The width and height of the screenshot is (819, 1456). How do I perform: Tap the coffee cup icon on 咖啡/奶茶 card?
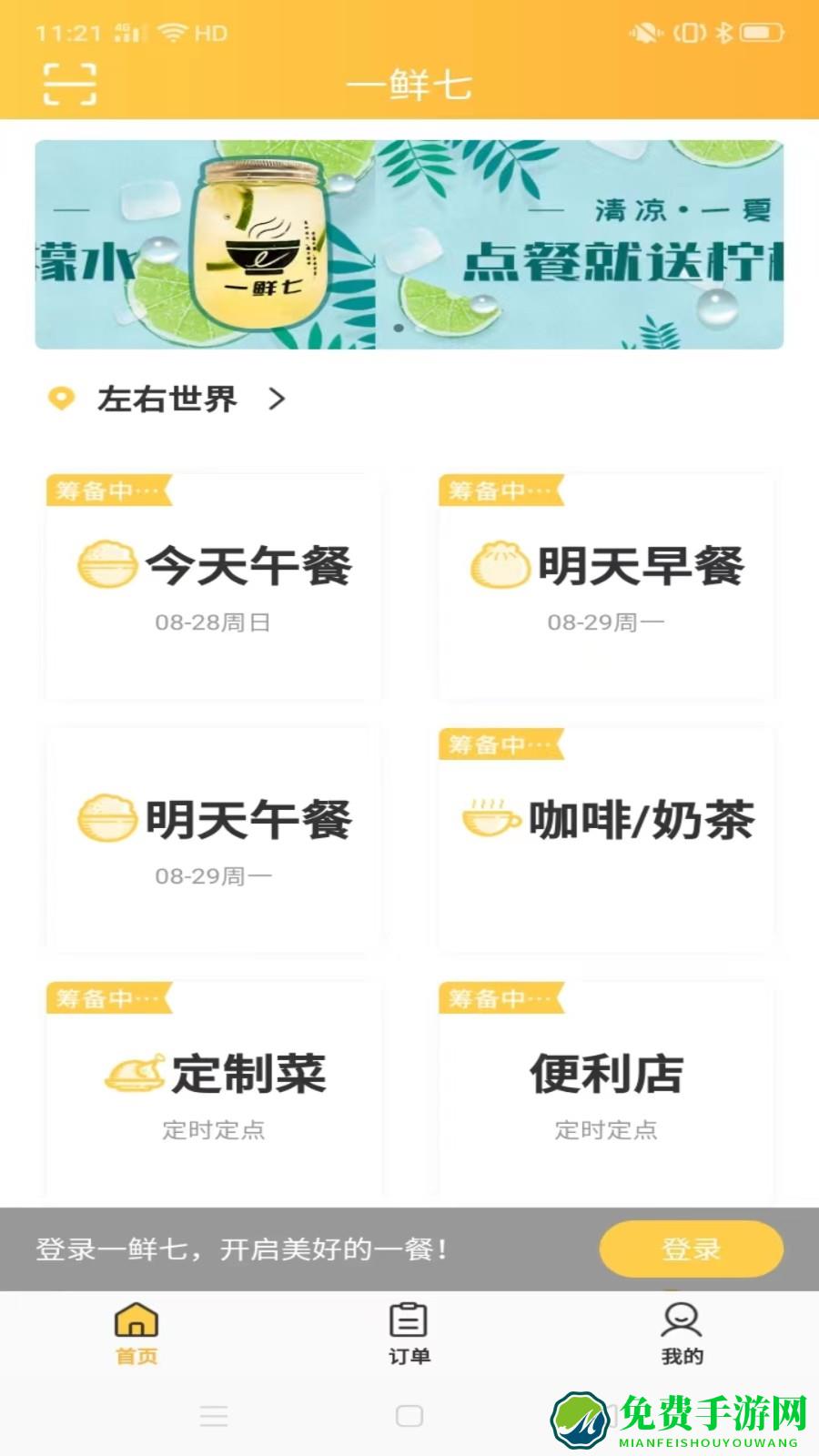point(489,819)
